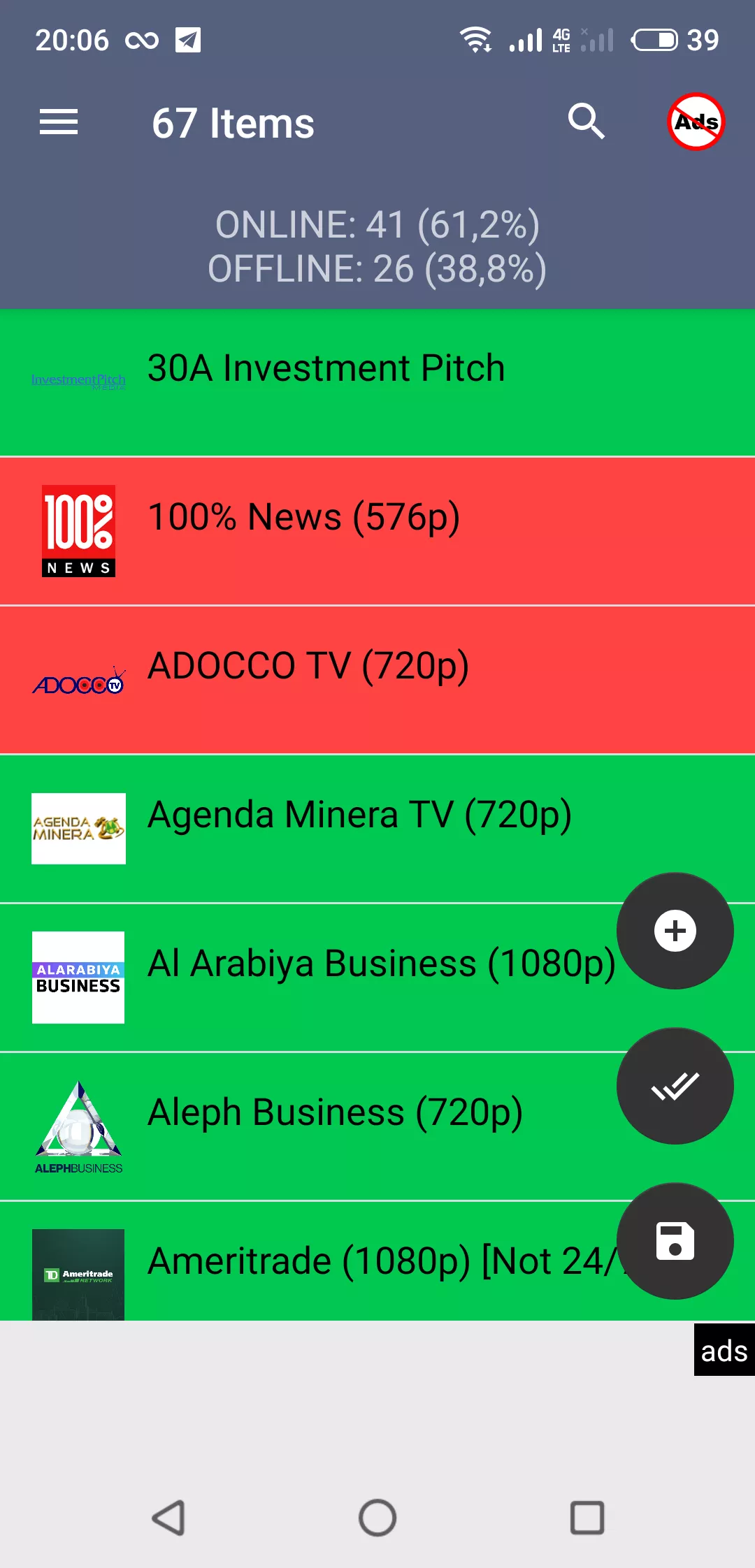Open Al Arabiya Business (1080p)
This screenshot has width=755, height=1568.
click(x=308, y=978)
